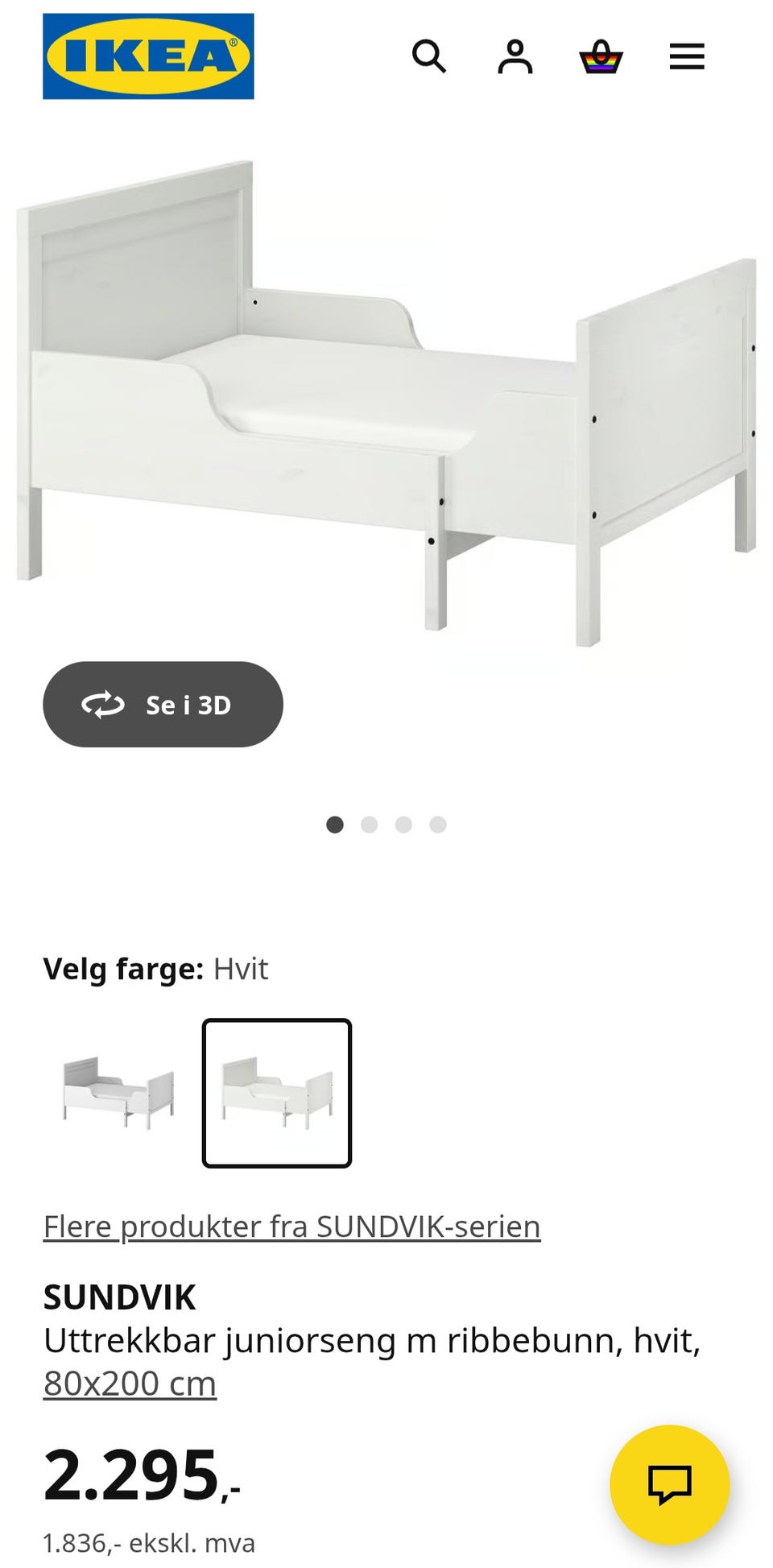Open the shopping basket
This screenshot has width=773, height=1568.
(601, 56)
